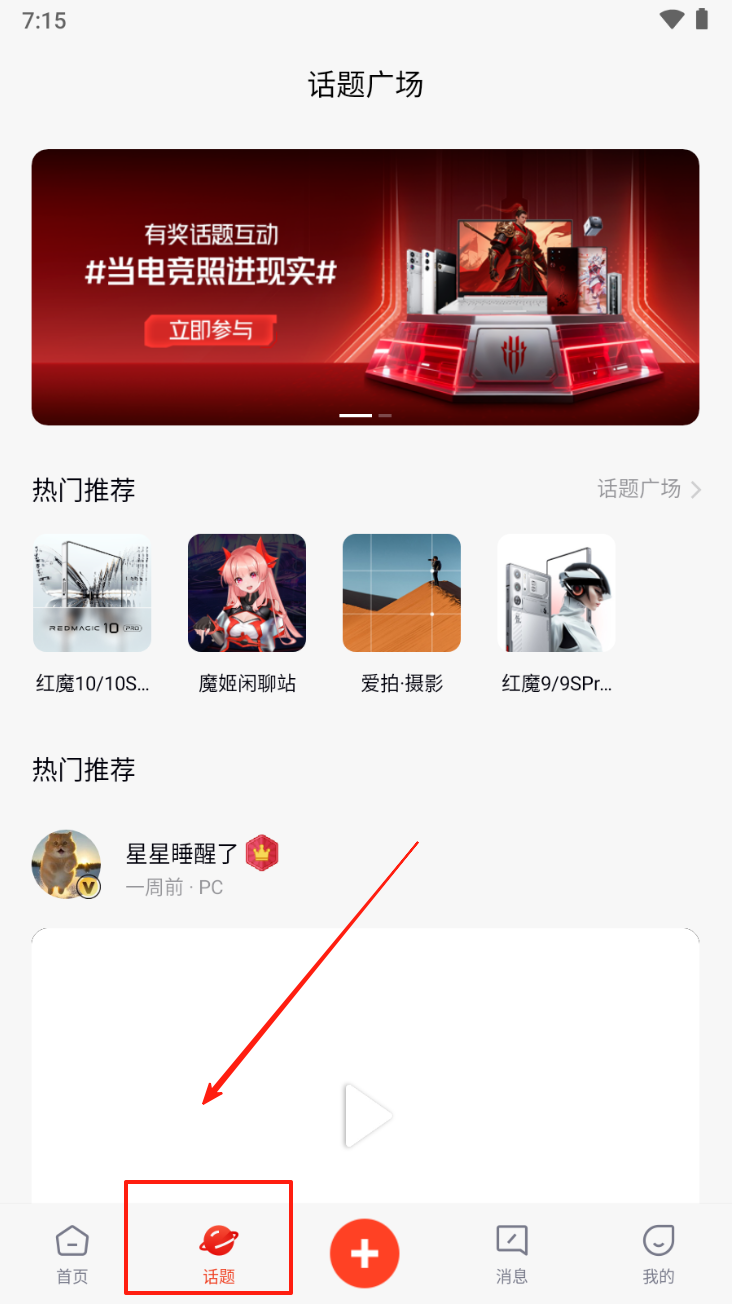Create a new post with the plus button

pos(365,1253)
